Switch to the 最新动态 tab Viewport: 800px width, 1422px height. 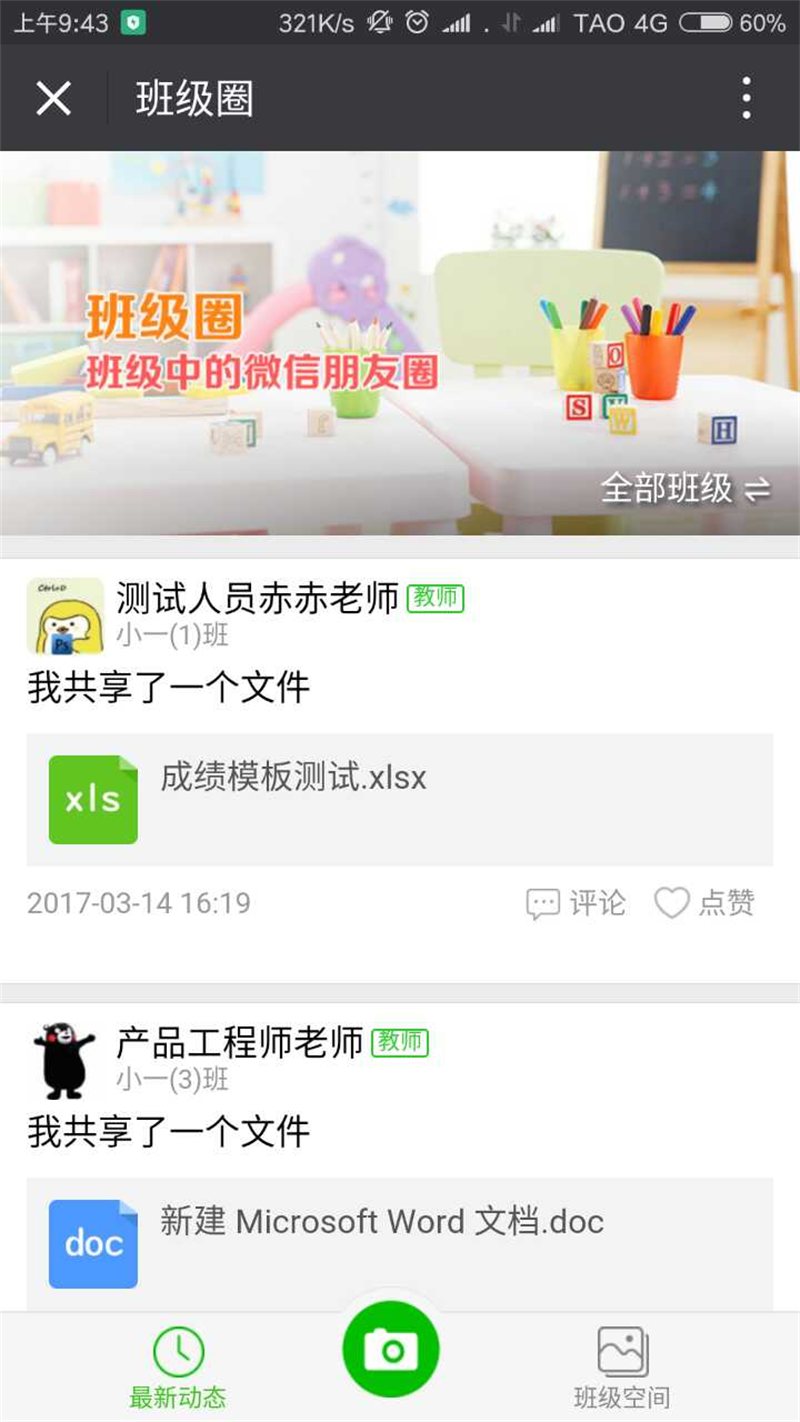pos(178,1368)
